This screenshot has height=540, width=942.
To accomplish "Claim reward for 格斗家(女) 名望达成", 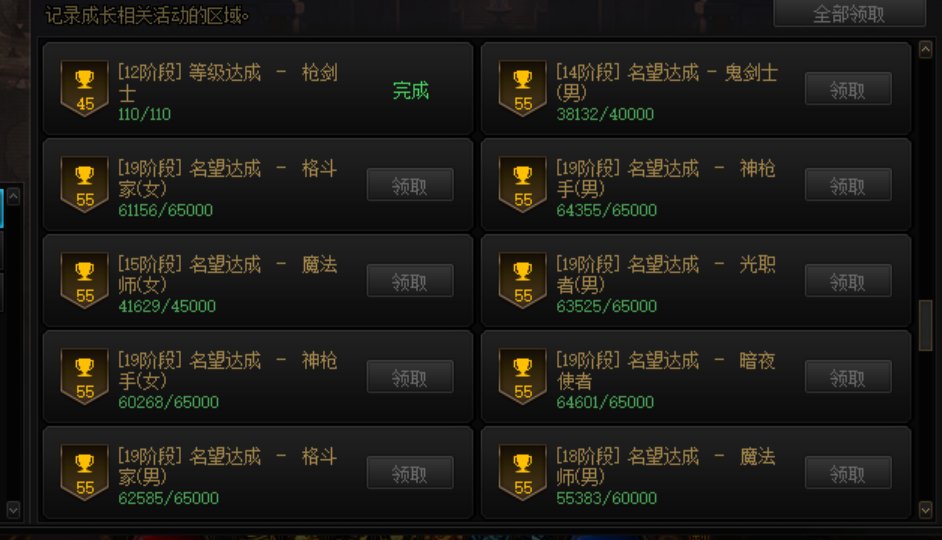I will [409, 185].
